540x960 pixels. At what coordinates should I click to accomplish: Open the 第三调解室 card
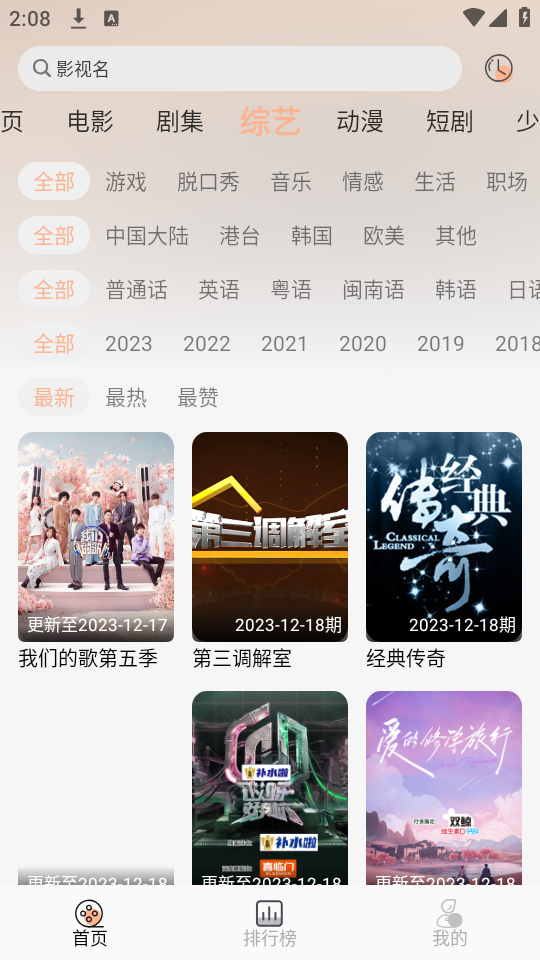click(x=269, y=551)
